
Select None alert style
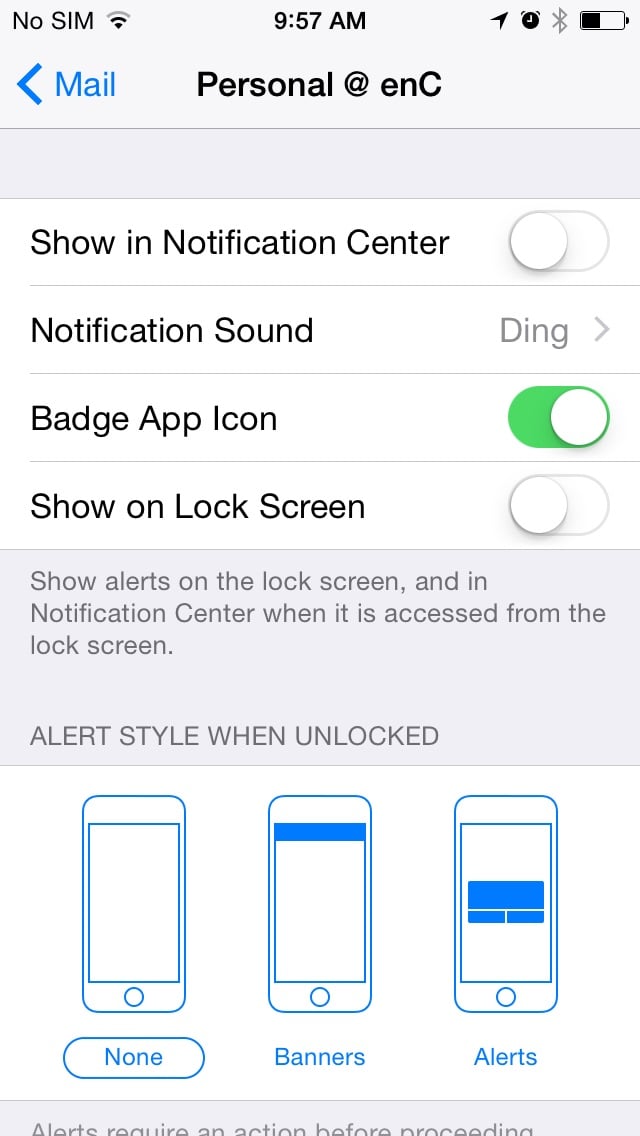click(x=134, y=1057)
